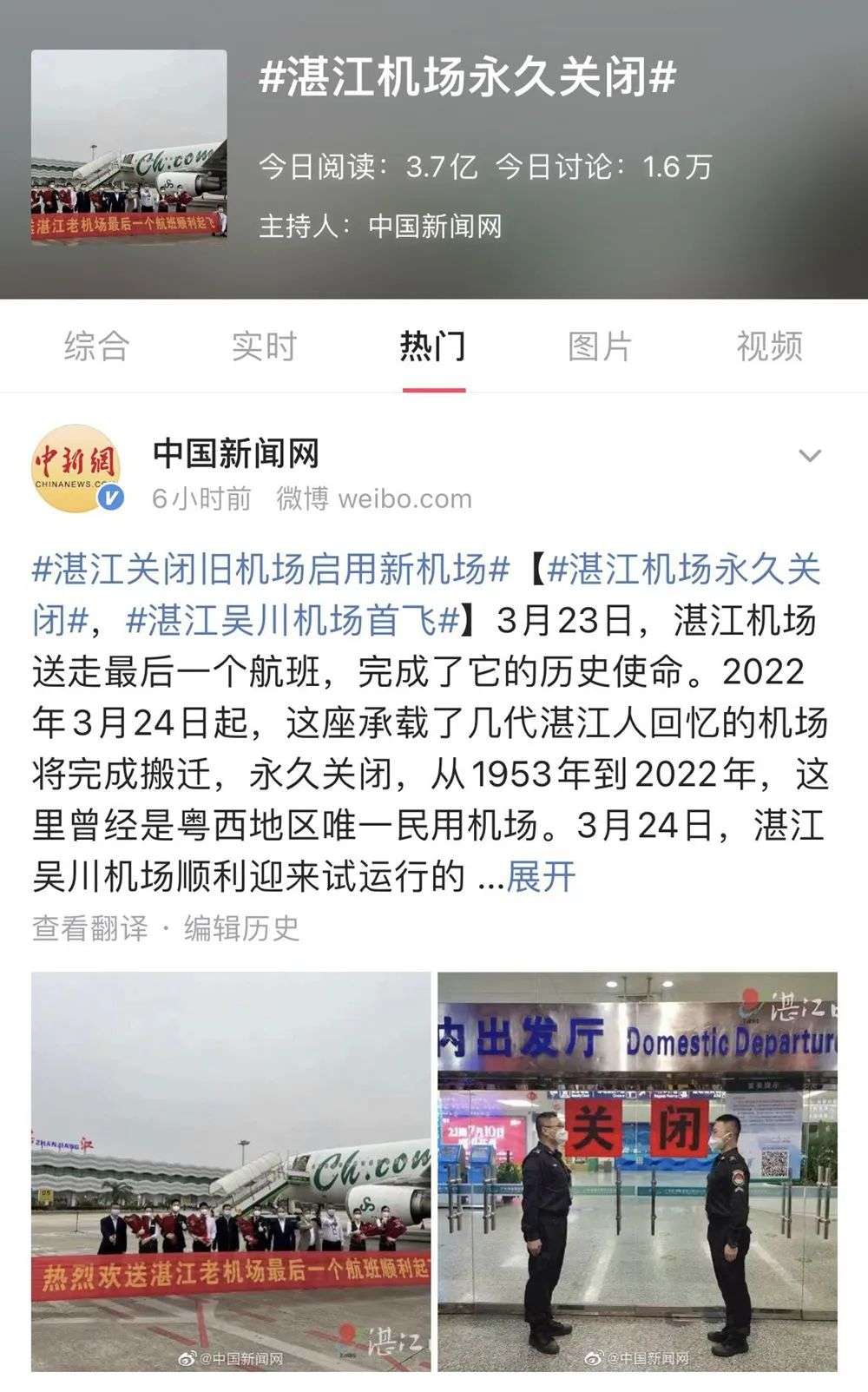Open the departure hall 关闭 photo
The height and width of the screenshot is (1392, 868).
tap(637, 1171)
